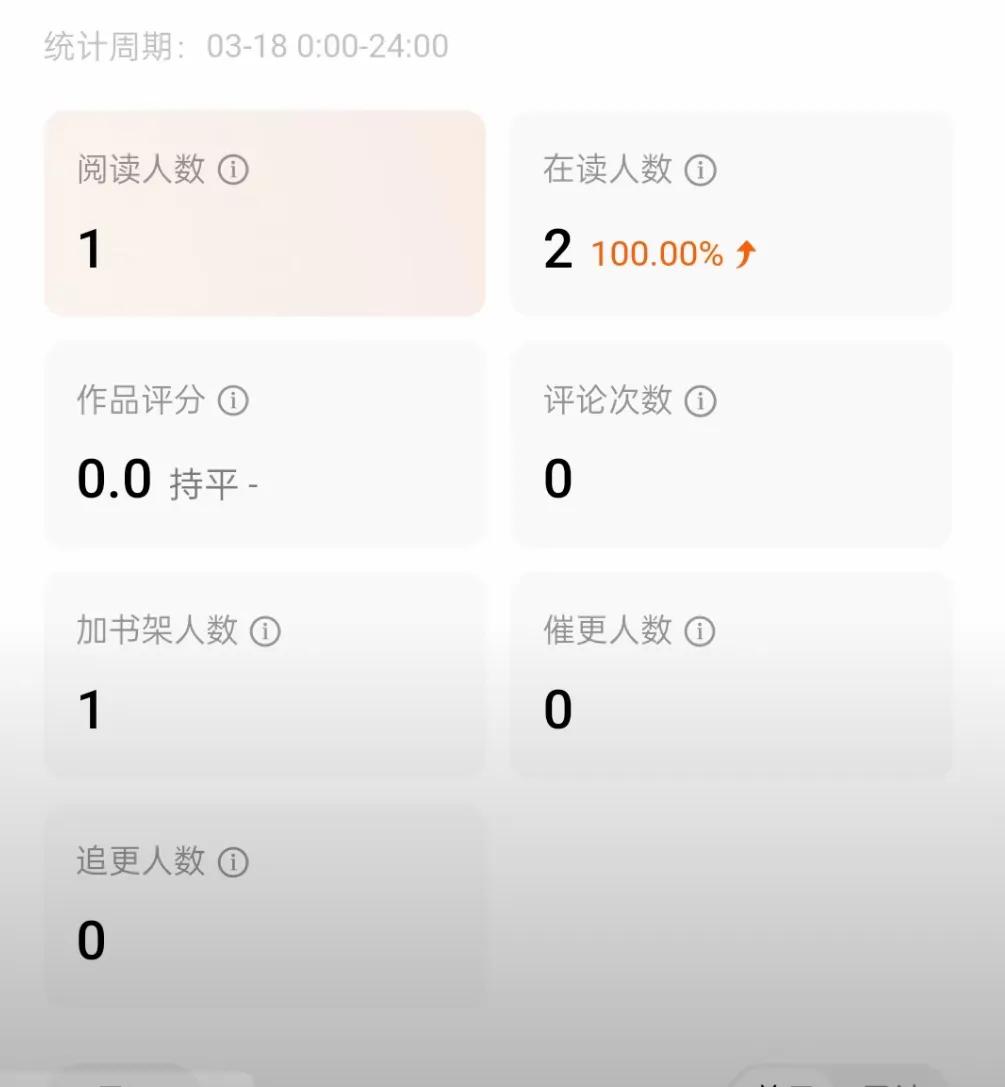This screenshot has height=1087, width=1005.
Task: Click the 持平 rating trend label
Action: pos(200,481)
